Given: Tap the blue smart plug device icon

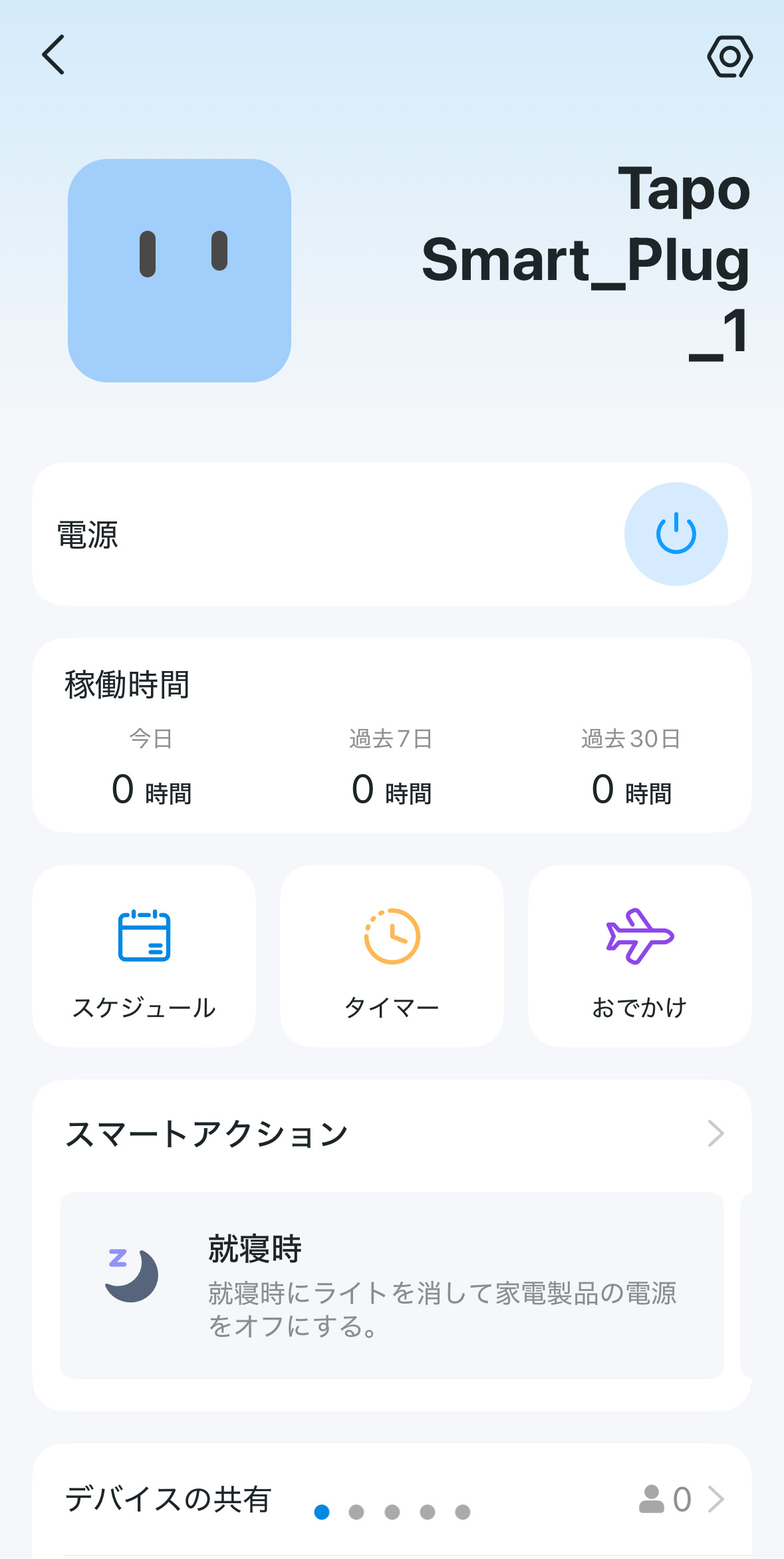Looking at the screenshot, I should pyautogui.click(x=181, y=269).
